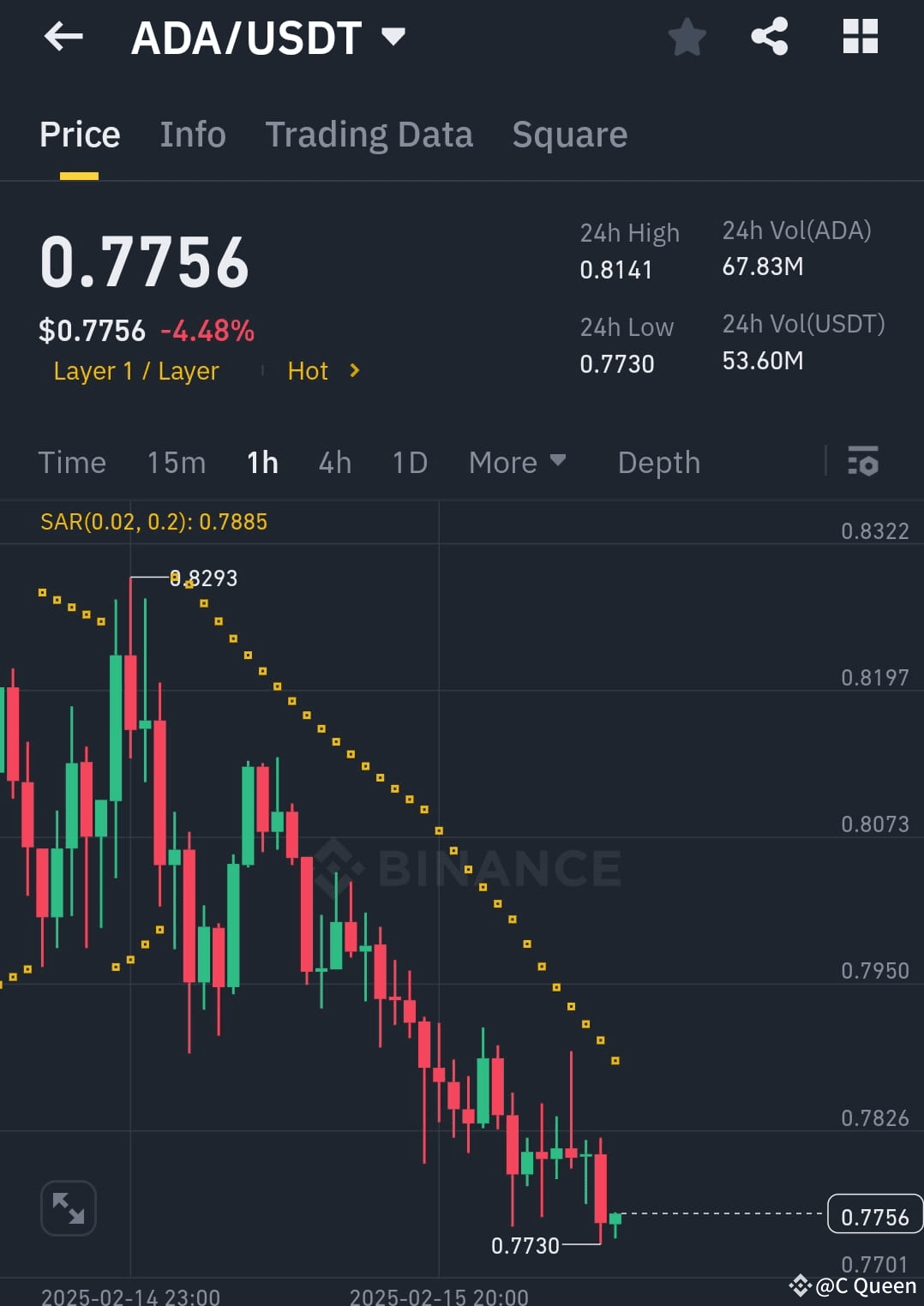Open the Square tab
The image size is (924, 1306).
point(569,135)
